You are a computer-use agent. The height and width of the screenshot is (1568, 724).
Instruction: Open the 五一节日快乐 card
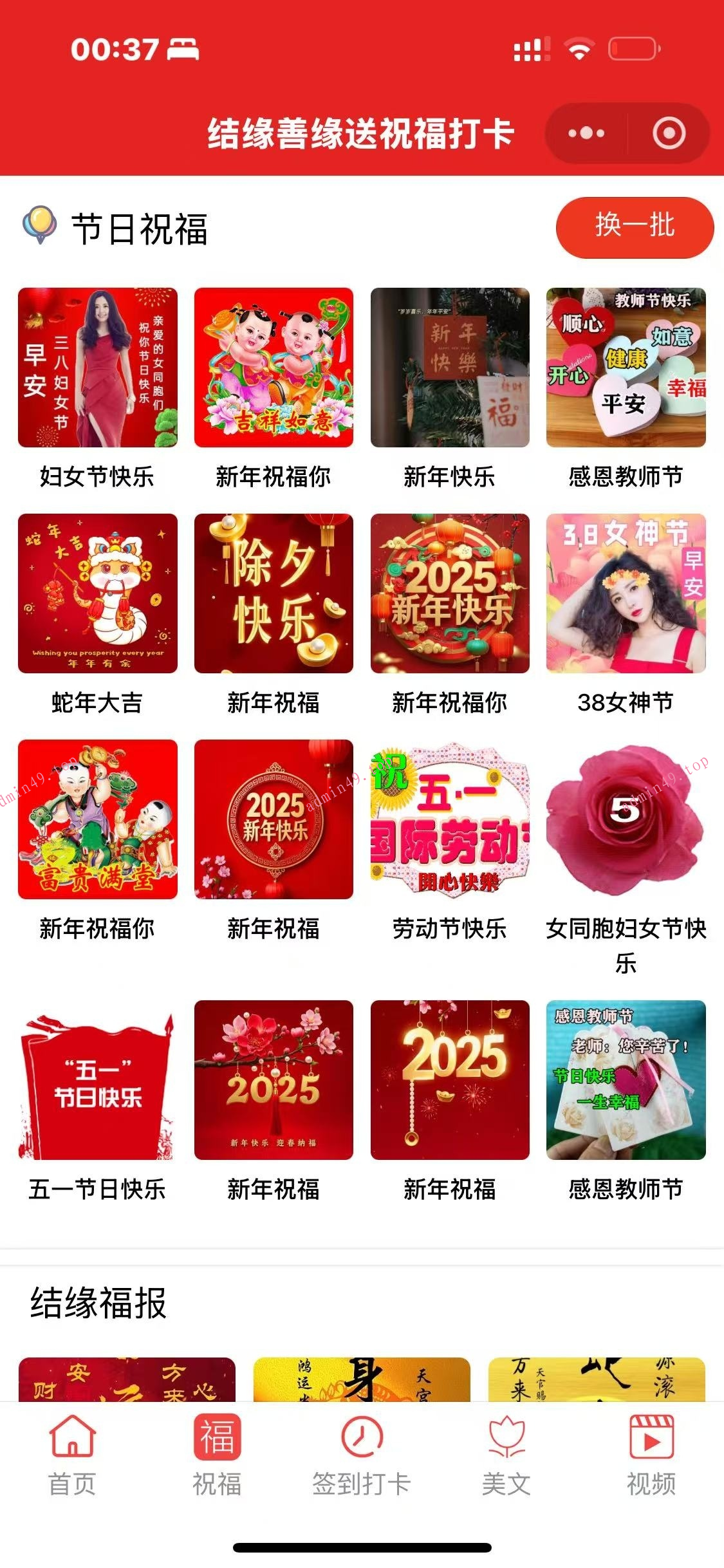click(x=97, y=1080)
